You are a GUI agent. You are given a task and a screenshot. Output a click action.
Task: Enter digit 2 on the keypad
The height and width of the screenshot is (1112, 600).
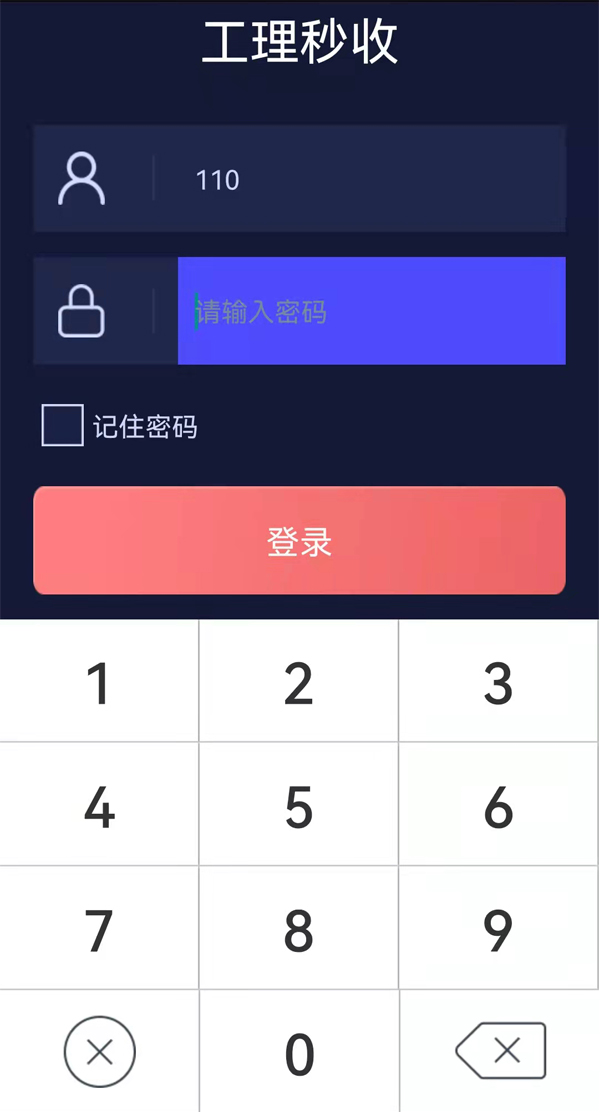(x=299, y=681)
